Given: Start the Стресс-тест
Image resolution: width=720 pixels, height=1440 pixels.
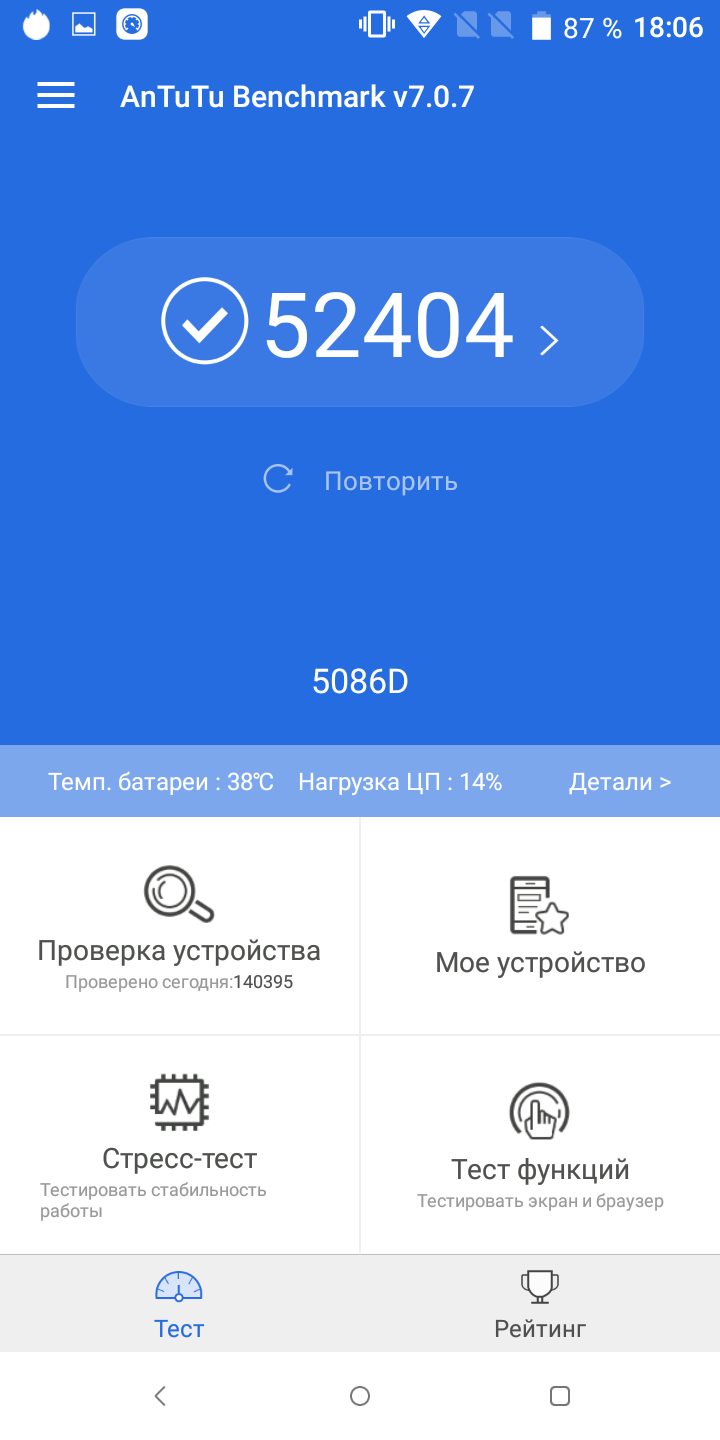Looking at the screenshot, I should [179, 1144].
